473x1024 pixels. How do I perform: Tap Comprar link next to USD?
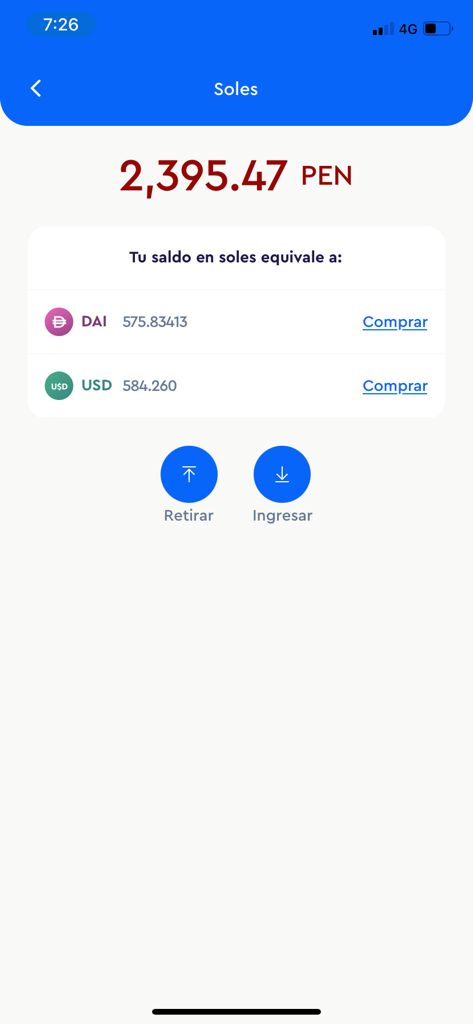coord(395,386)
